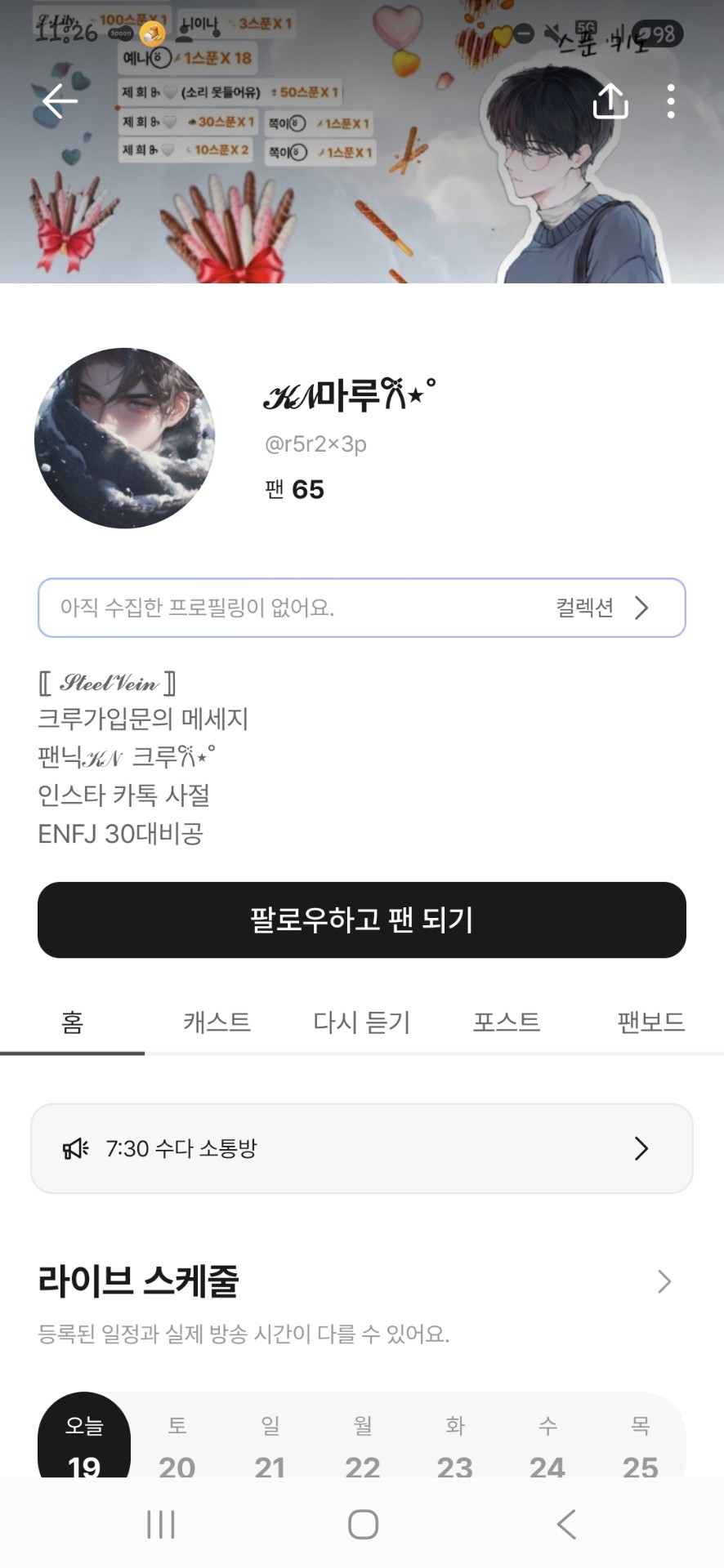Open the 컬렉션 panel via its chevron

click(x=641, y=608)
